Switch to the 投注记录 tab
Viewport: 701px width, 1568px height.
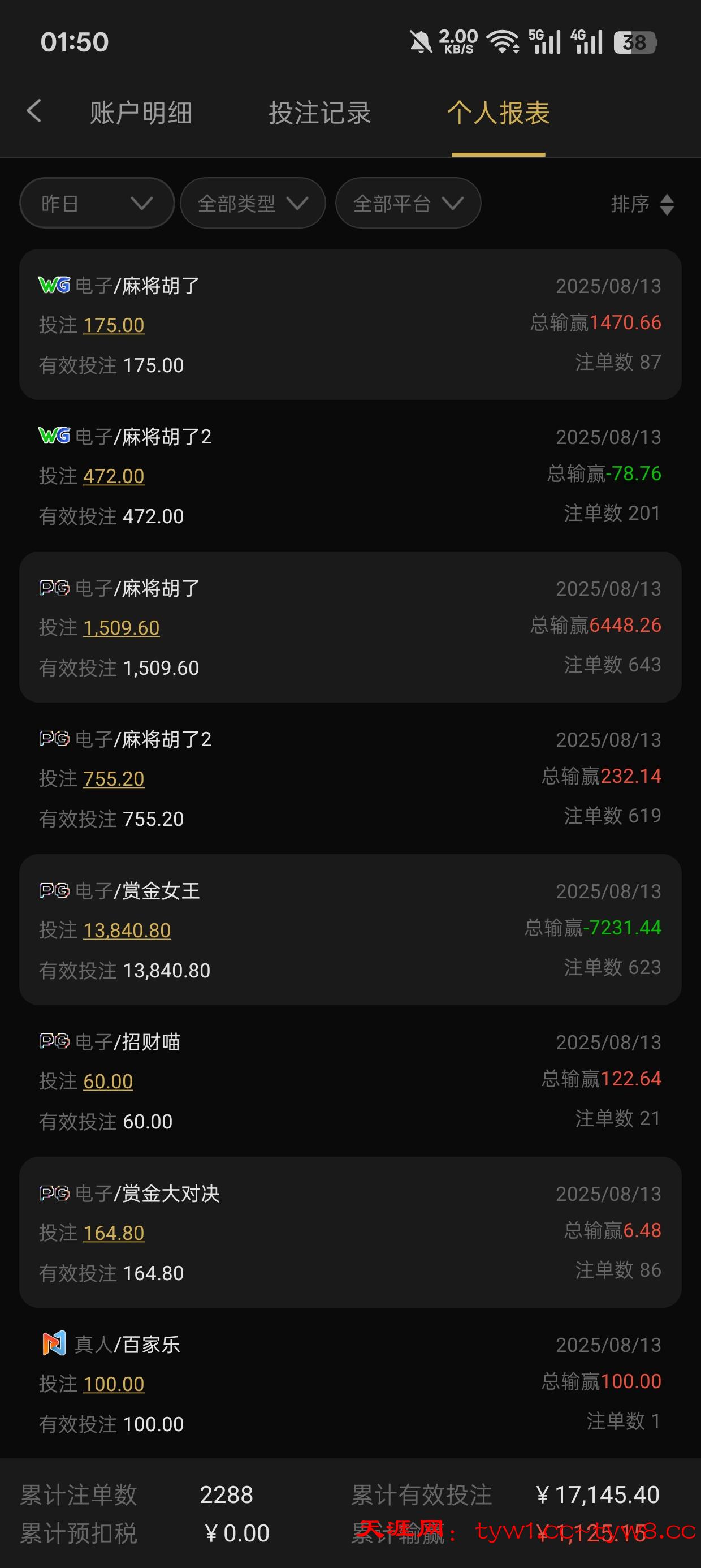coord(319,113)
